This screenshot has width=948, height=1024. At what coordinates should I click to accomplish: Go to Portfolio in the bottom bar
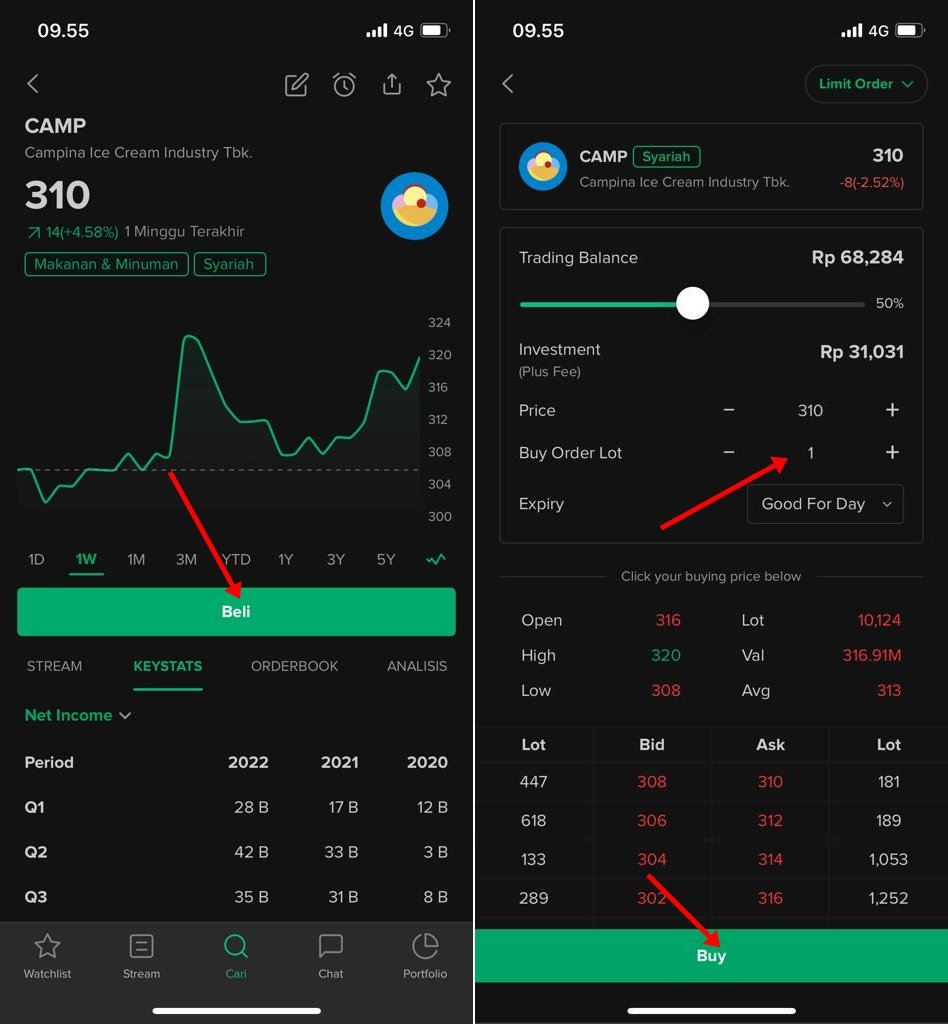tap(425, 956)
